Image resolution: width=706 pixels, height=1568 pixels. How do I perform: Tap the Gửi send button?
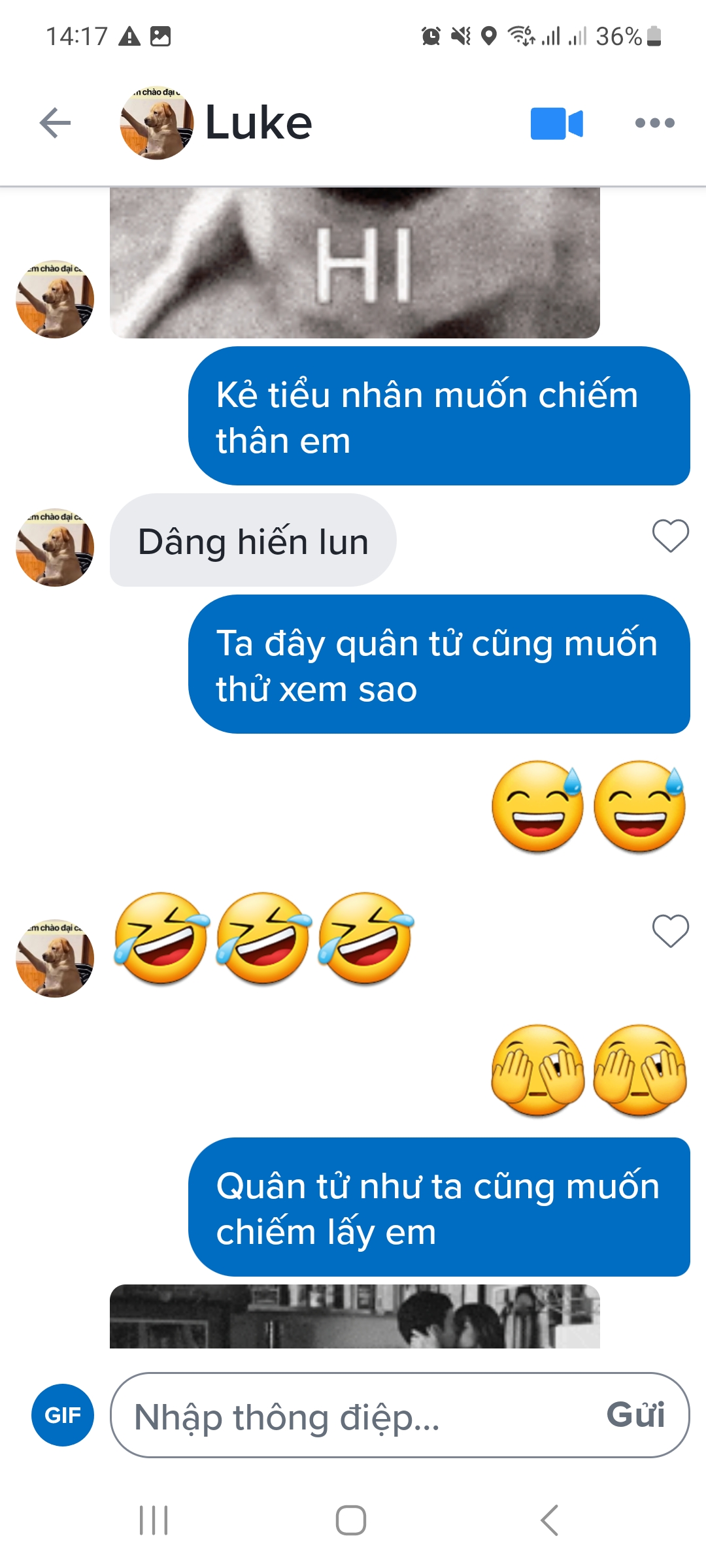(635, 1415)
